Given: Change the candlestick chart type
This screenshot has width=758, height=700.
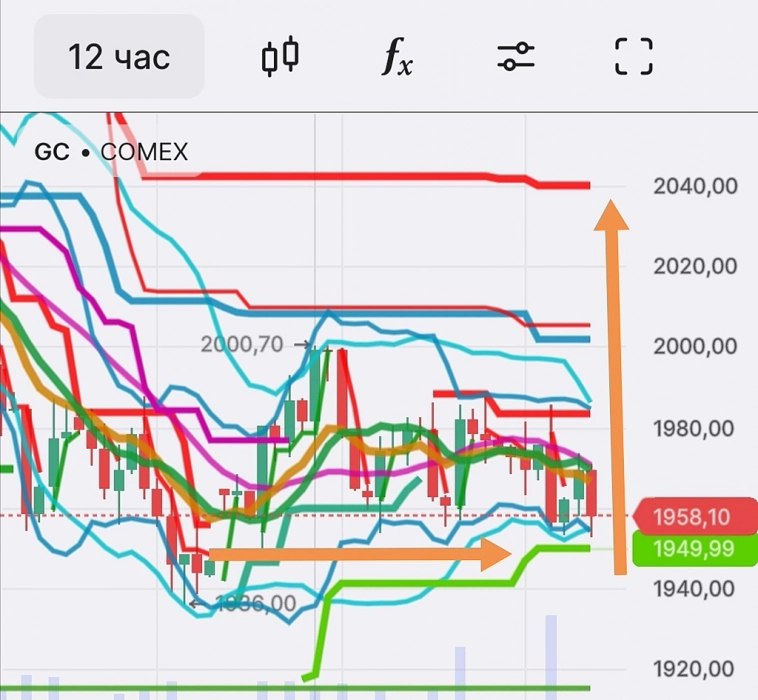Looking at the screenshot, I should tap(280, 57).
